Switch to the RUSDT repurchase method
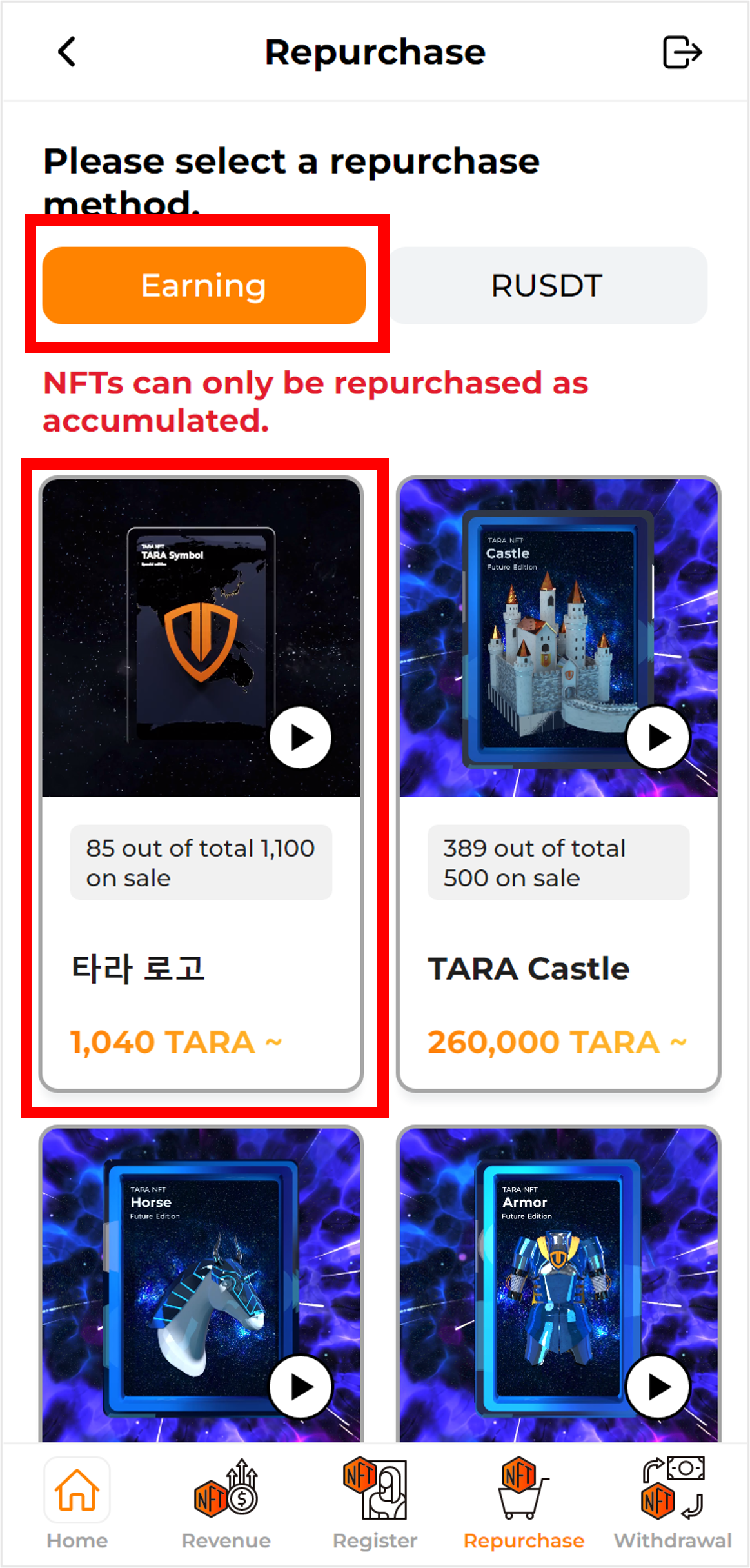 548,286
